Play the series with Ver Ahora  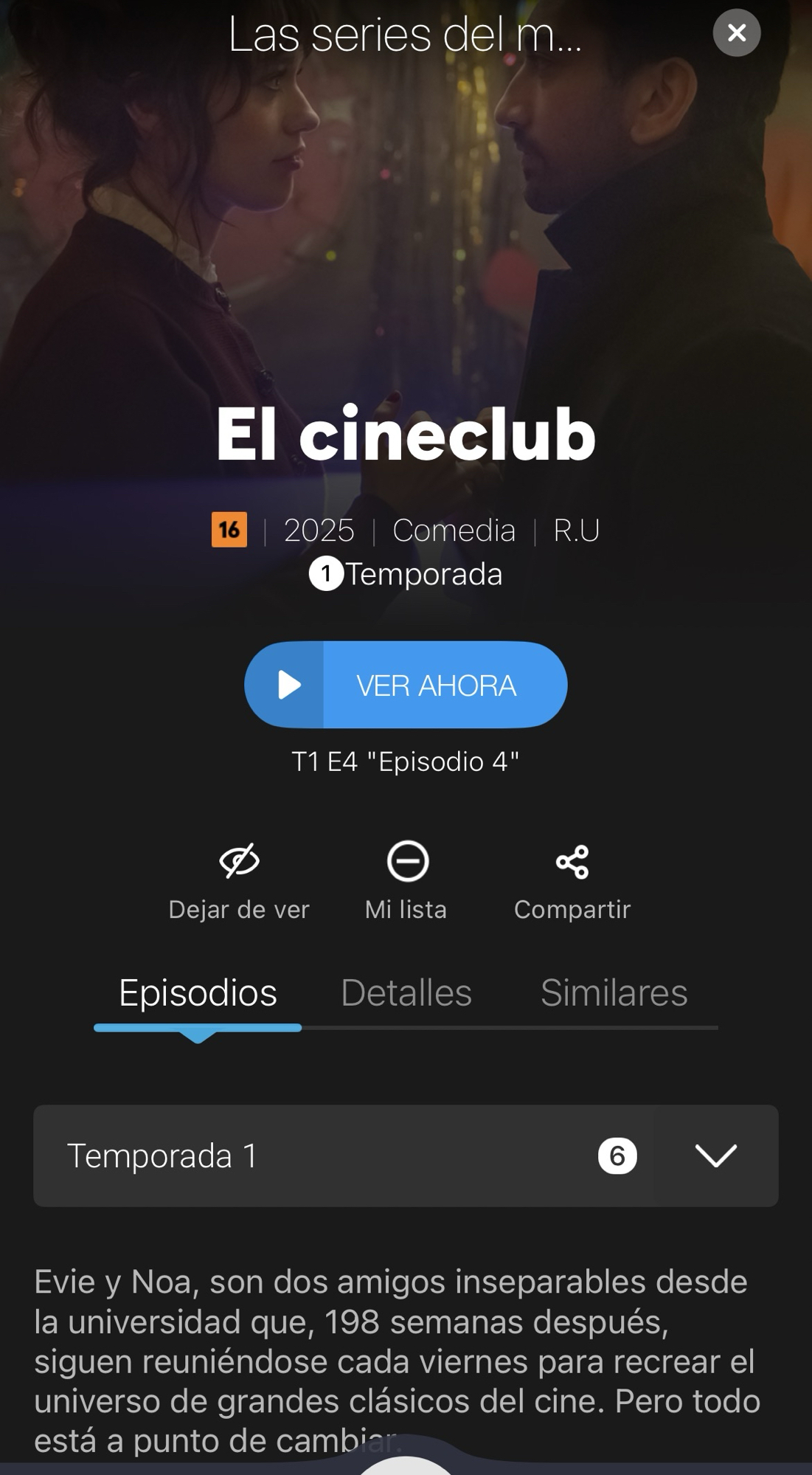(x=406, y=685)
